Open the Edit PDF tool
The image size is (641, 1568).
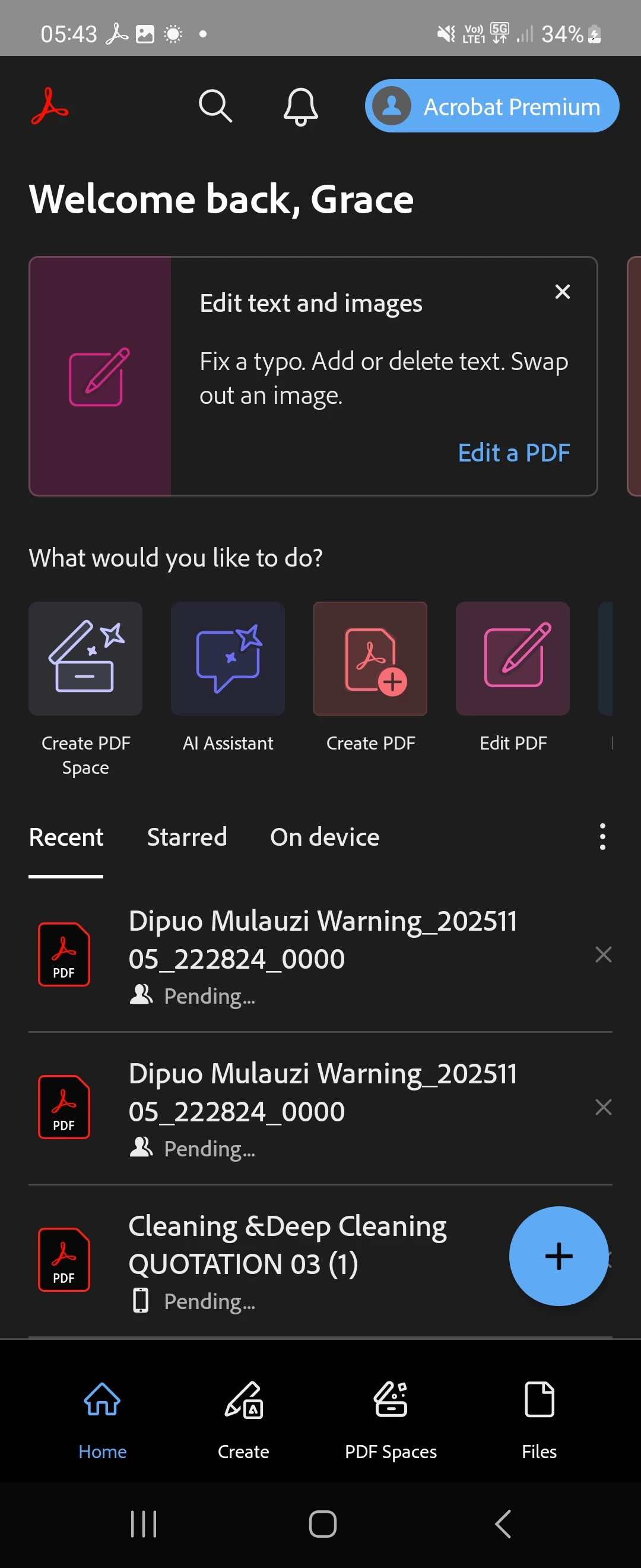tap(513, 659)
